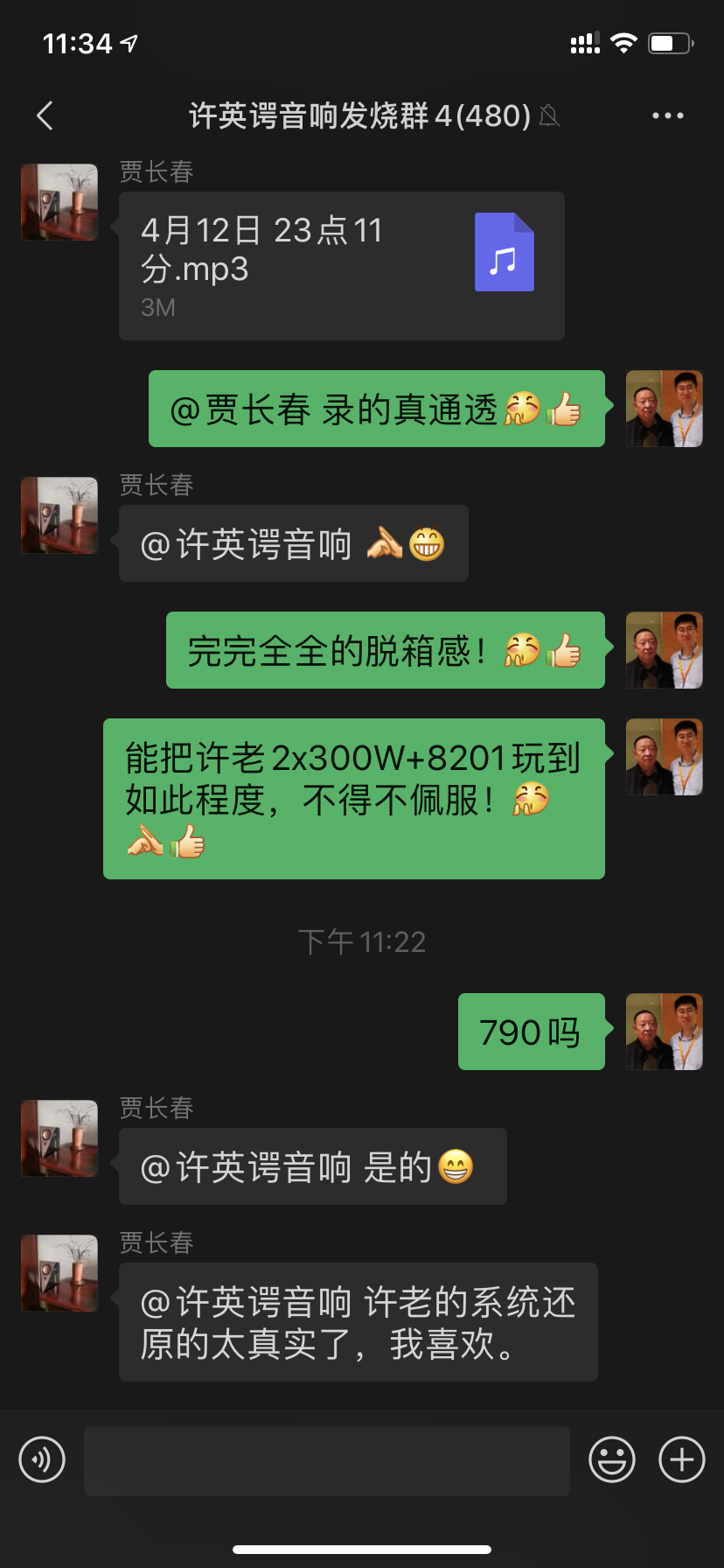Open the group chat options menu
Screen dimensions: 724x1568
pos(667,115)
